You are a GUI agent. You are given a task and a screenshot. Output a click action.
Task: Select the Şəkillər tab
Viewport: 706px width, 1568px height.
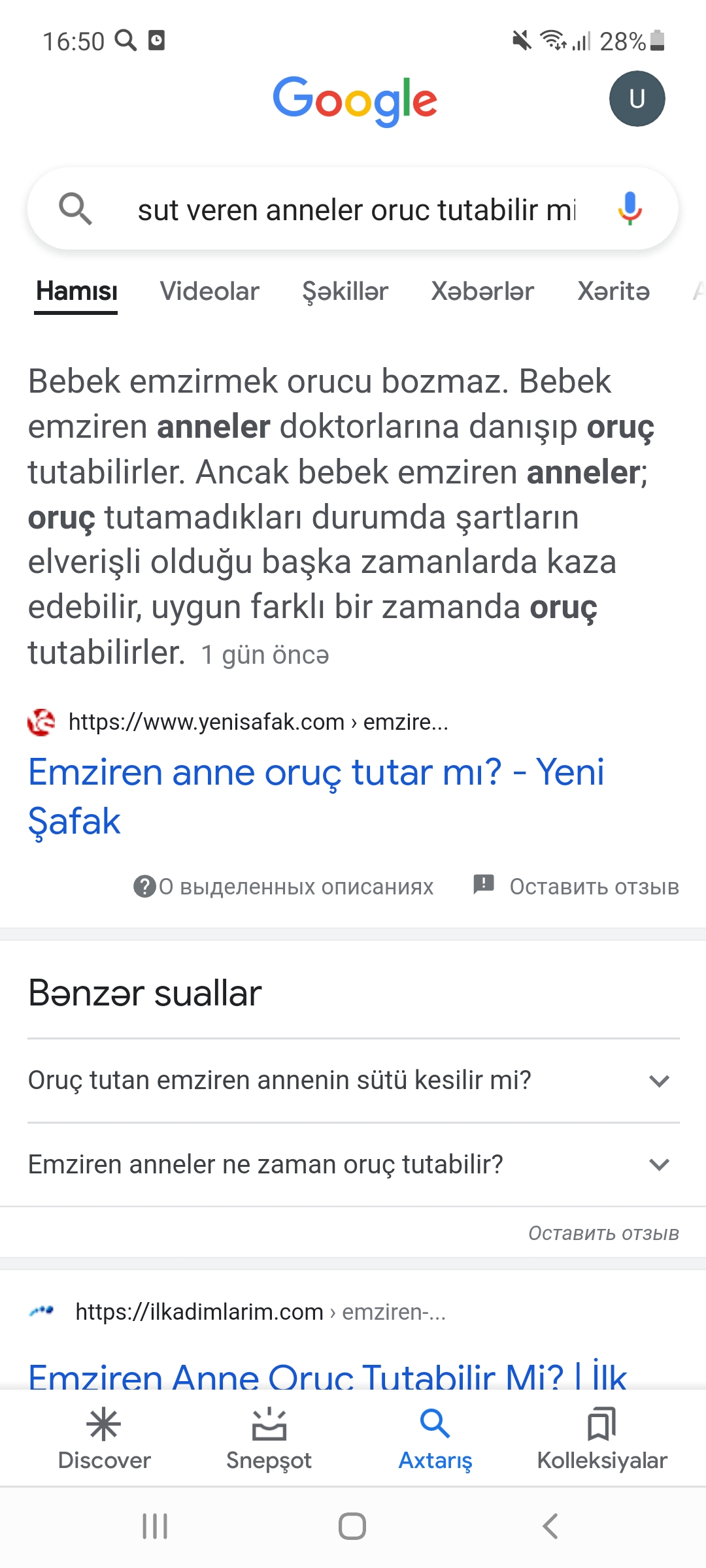point(345,292)
